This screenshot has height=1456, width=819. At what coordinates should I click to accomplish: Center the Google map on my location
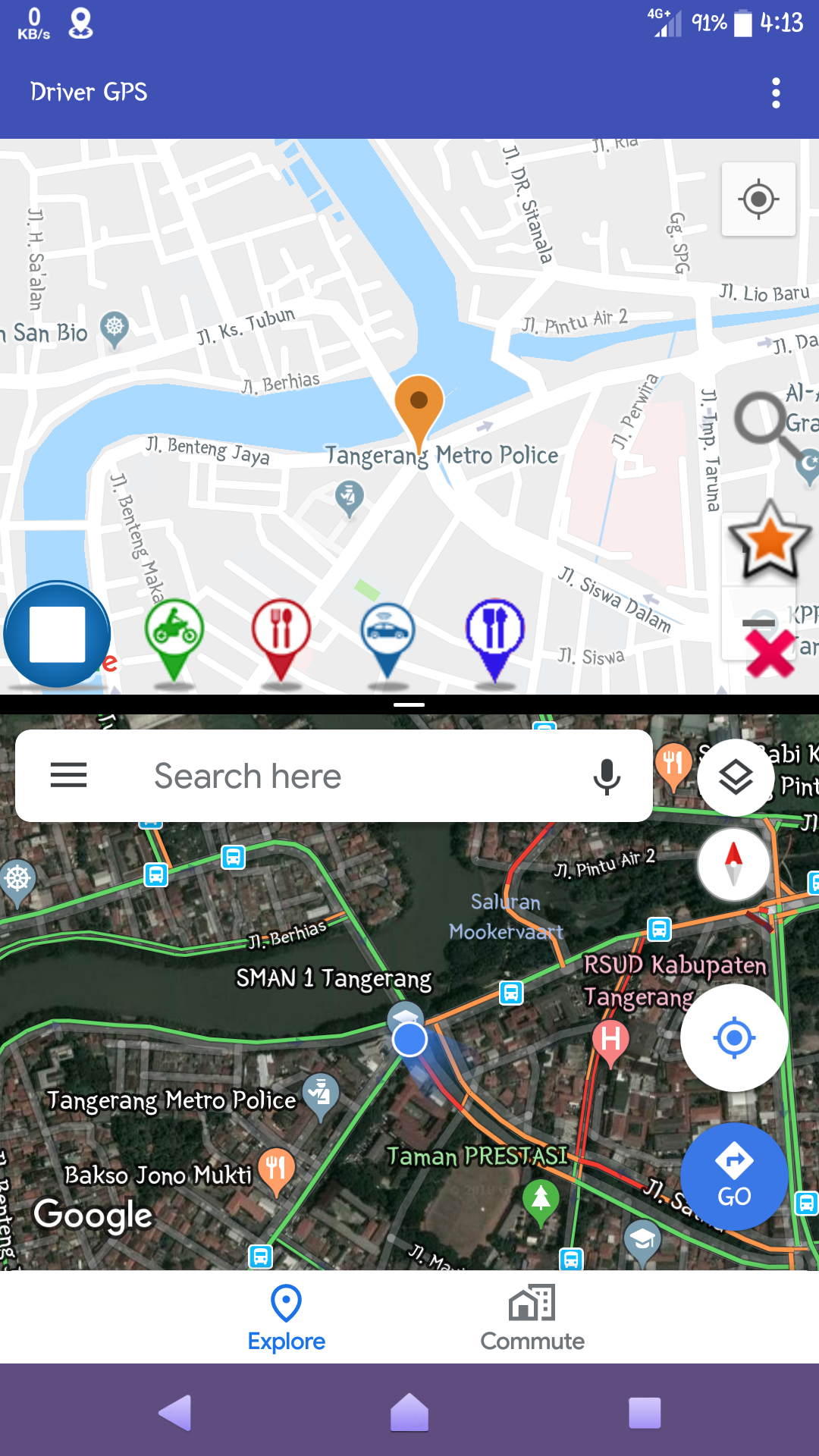(733, 1037)
